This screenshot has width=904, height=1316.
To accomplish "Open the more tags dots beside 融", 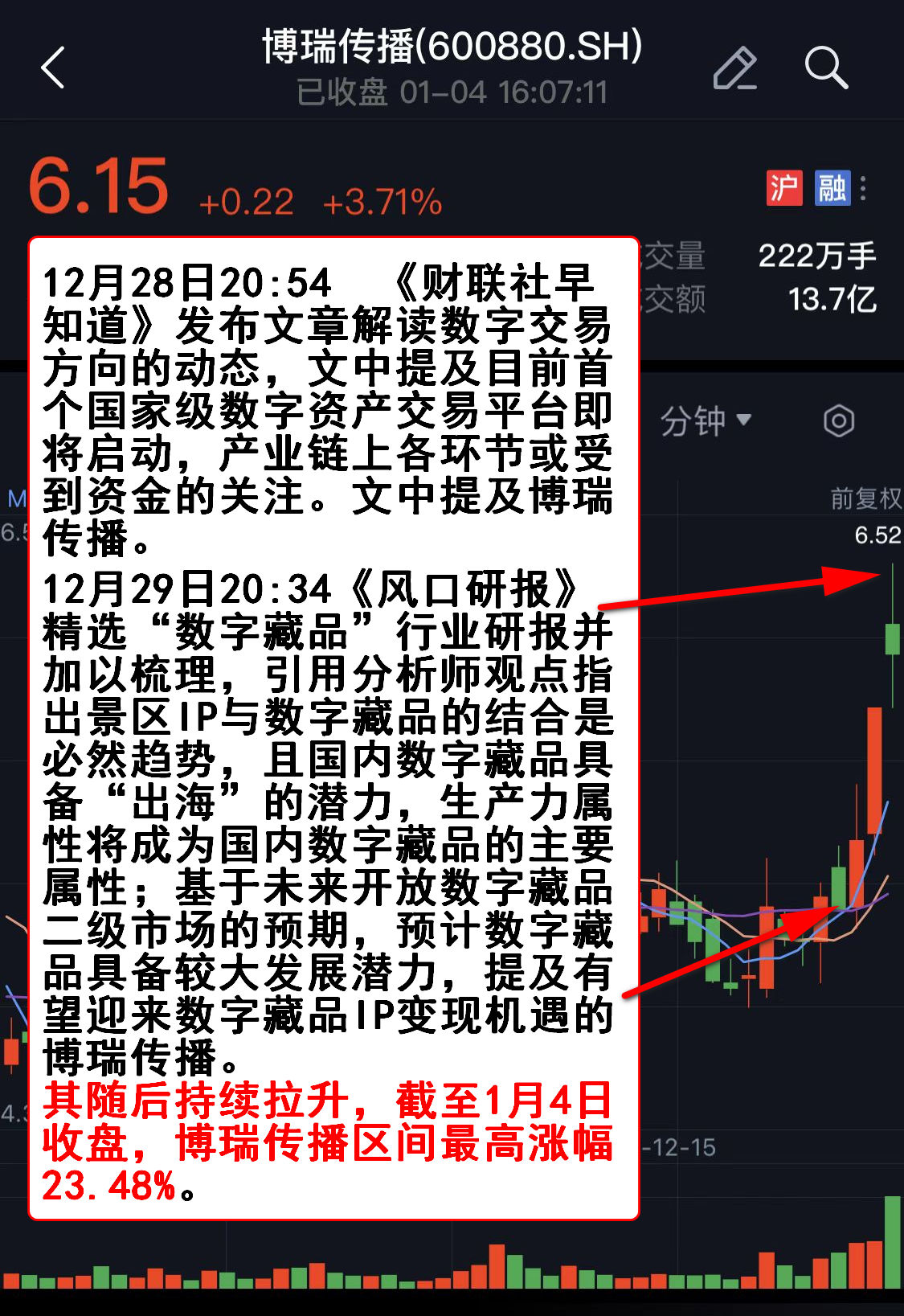I will pos(864,188).
